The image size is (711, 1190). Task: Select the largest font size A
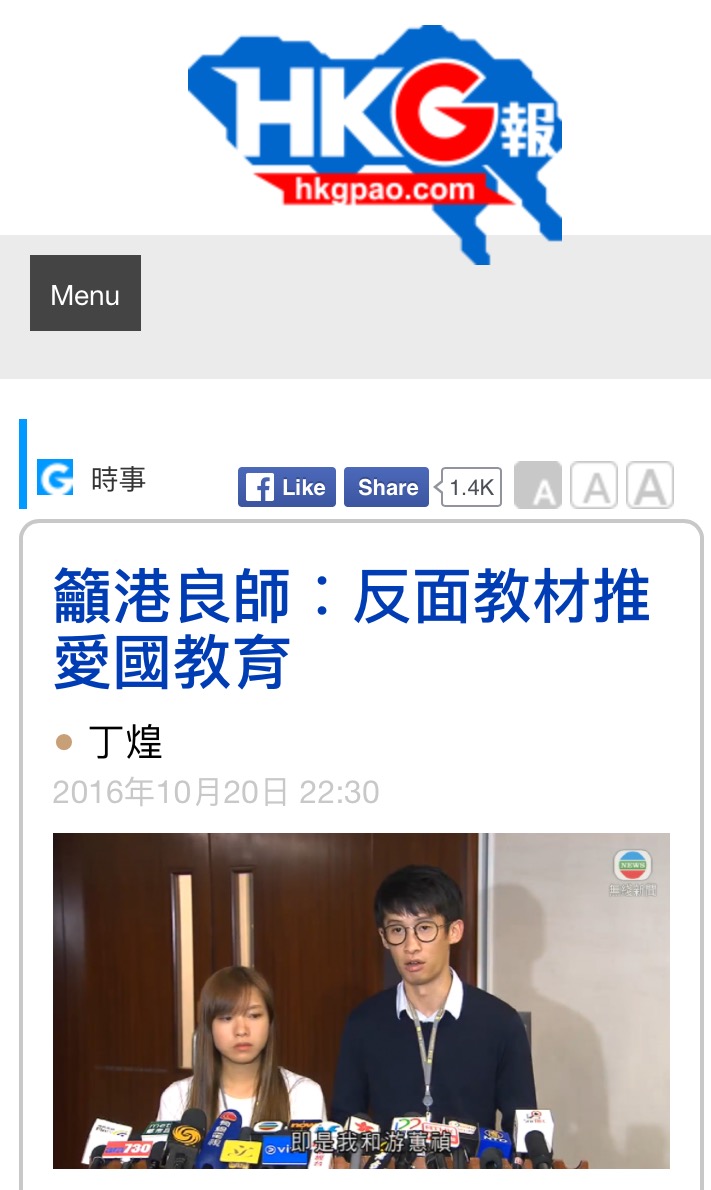pyautogui.click(x=650, y=487)
